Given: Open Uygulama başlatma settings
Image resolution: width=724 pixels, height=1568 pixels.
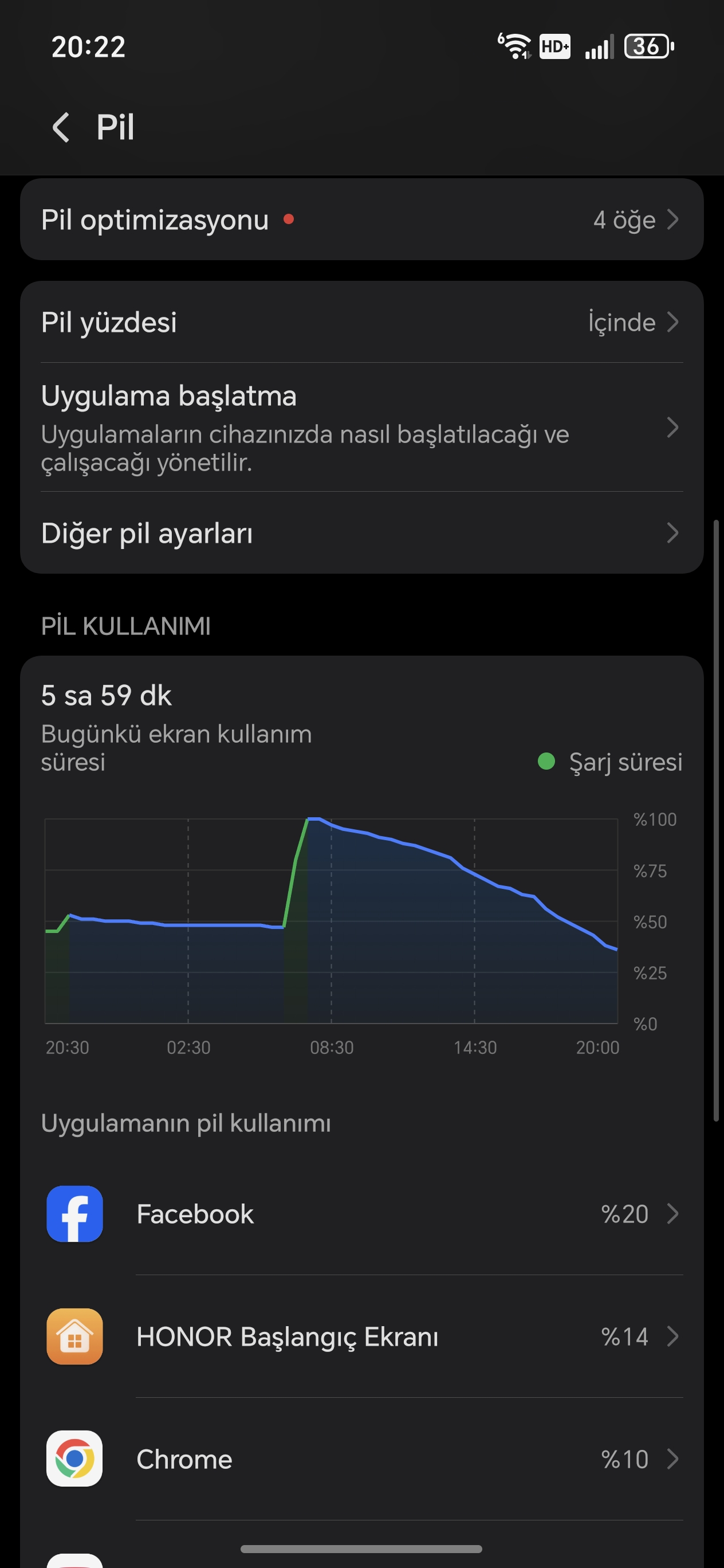Looking at the screenshot, I should (x=362, y=428).
